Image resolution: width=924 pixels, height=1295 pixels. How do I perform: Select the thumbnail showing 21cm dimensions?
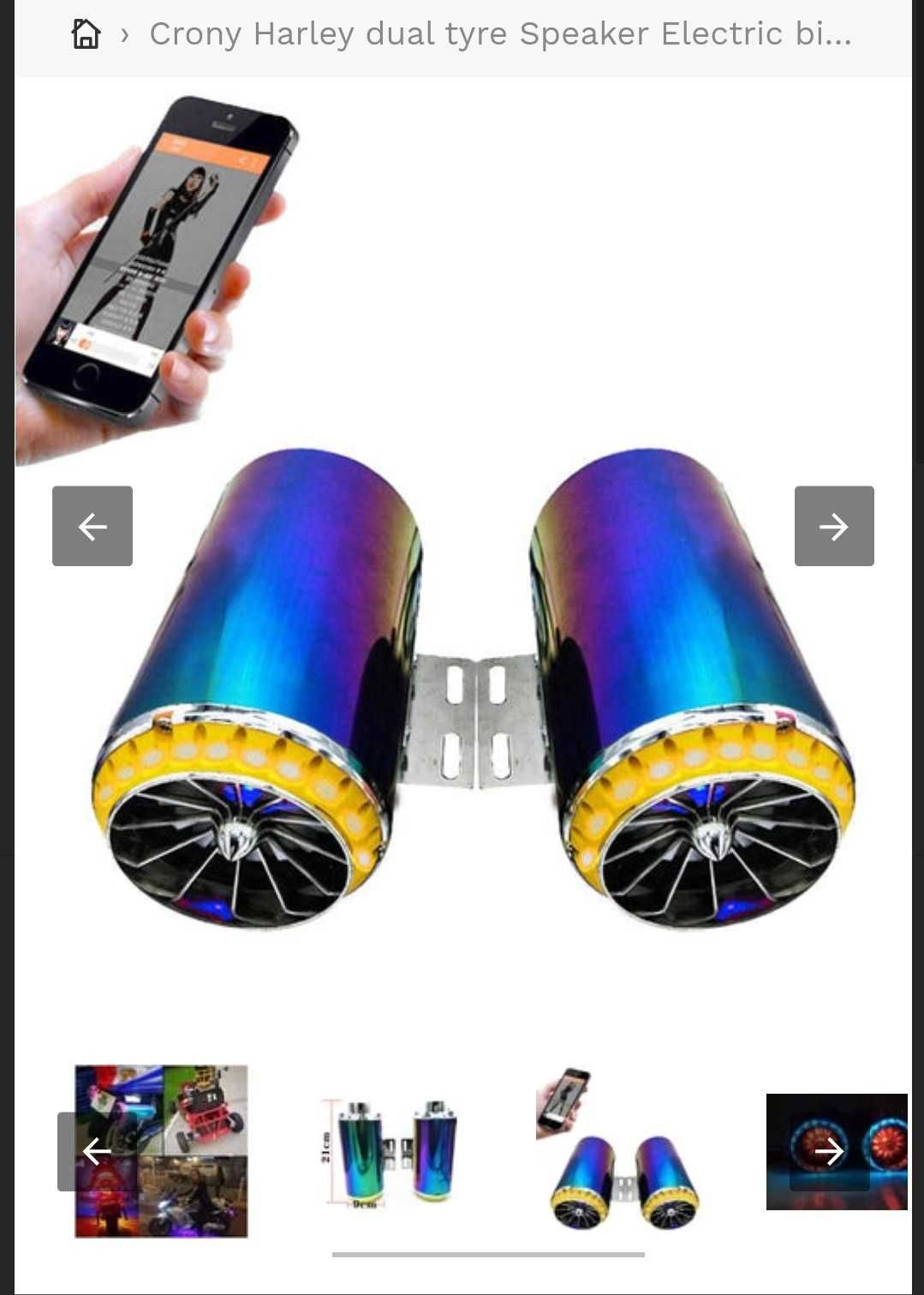click(x=390, y=1152)
